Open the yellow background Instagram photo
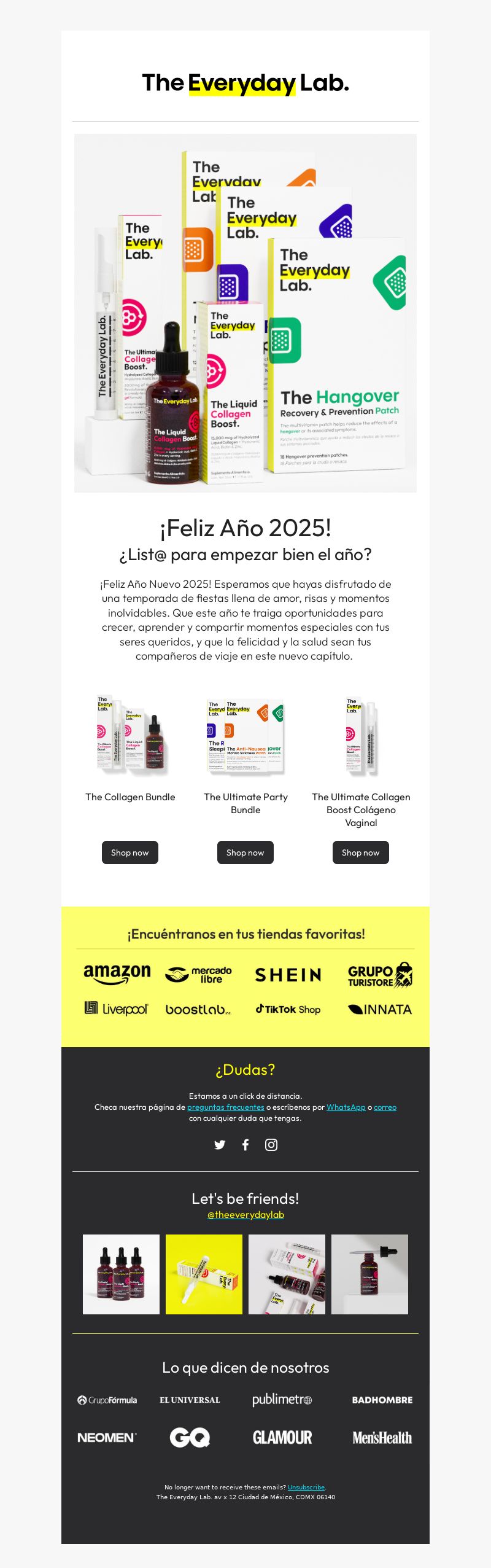 (204, 1274)
